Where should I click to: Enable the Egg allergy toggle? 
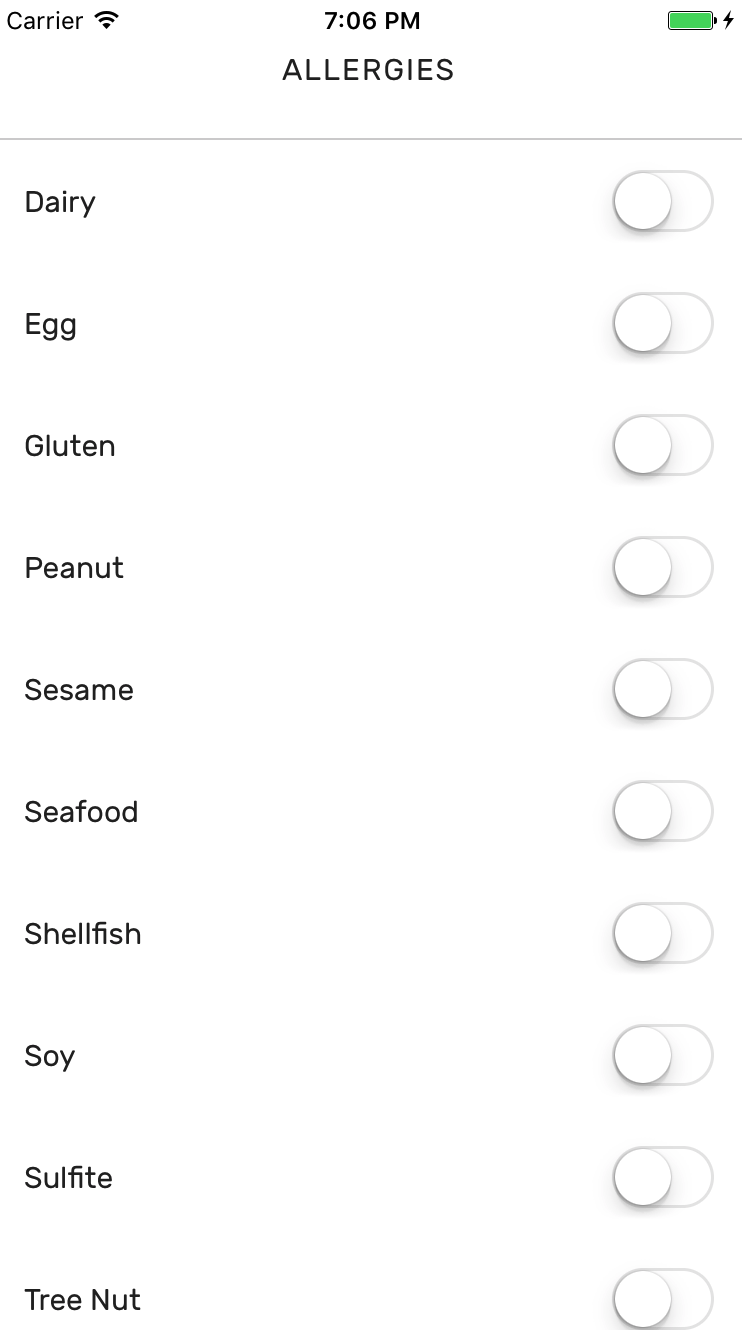(x=662, y=324)
